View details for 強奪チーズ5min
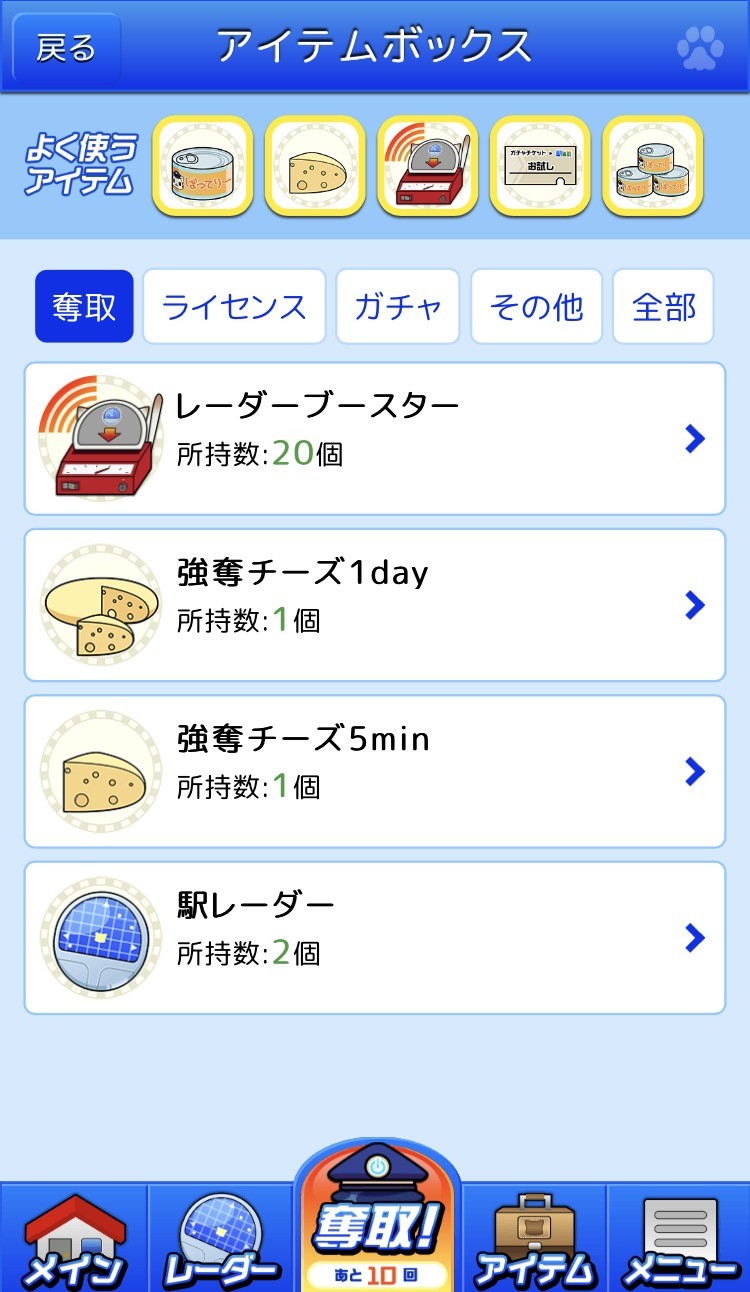750x1292 pixels. [374, 771]
